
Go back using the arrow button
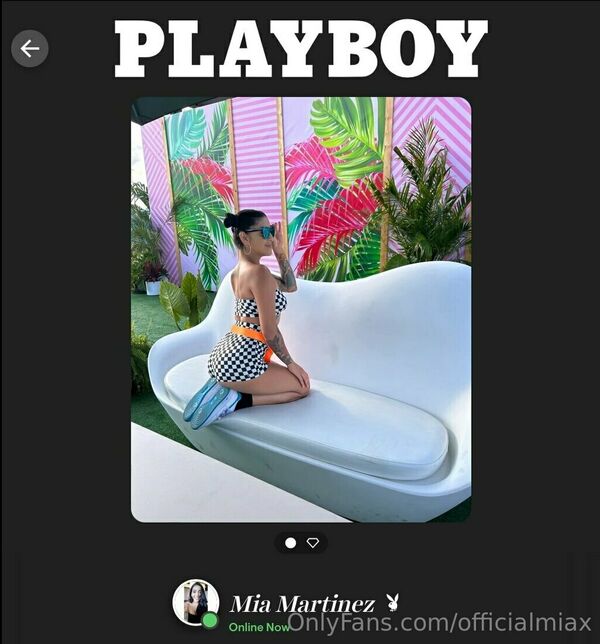[x=30, y=47]
